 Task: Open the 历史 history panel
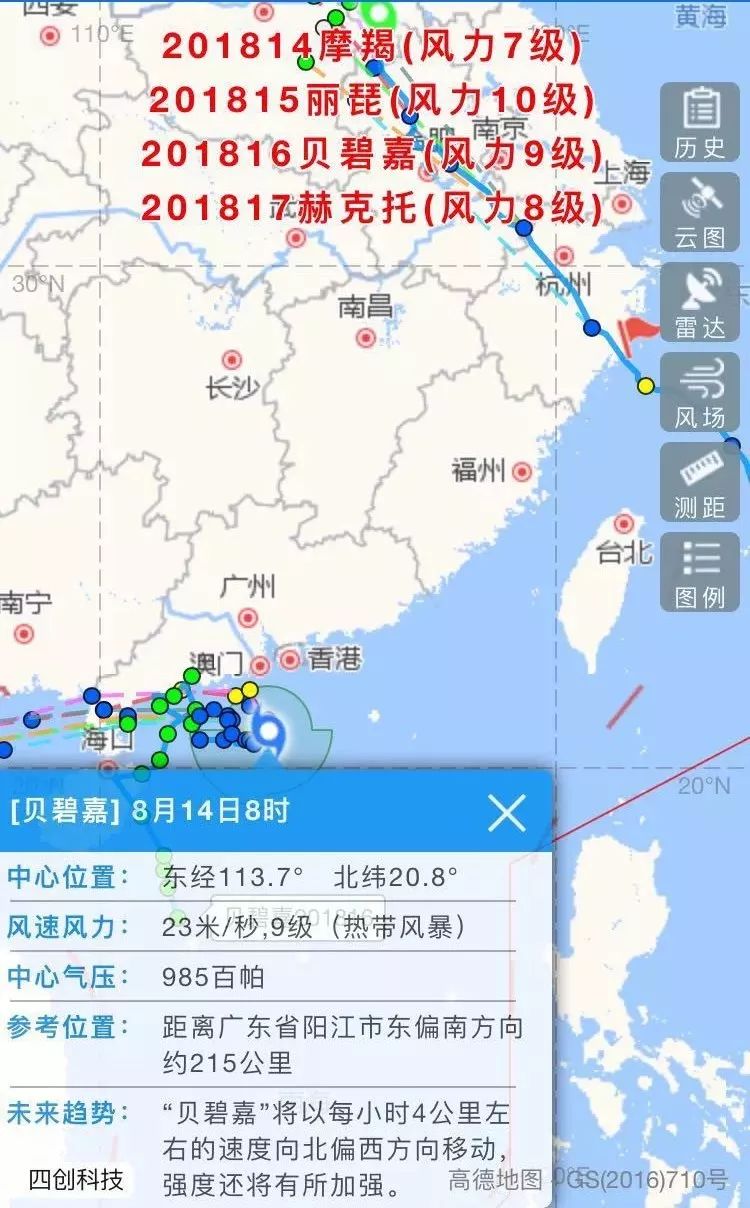tap(700, 122)
